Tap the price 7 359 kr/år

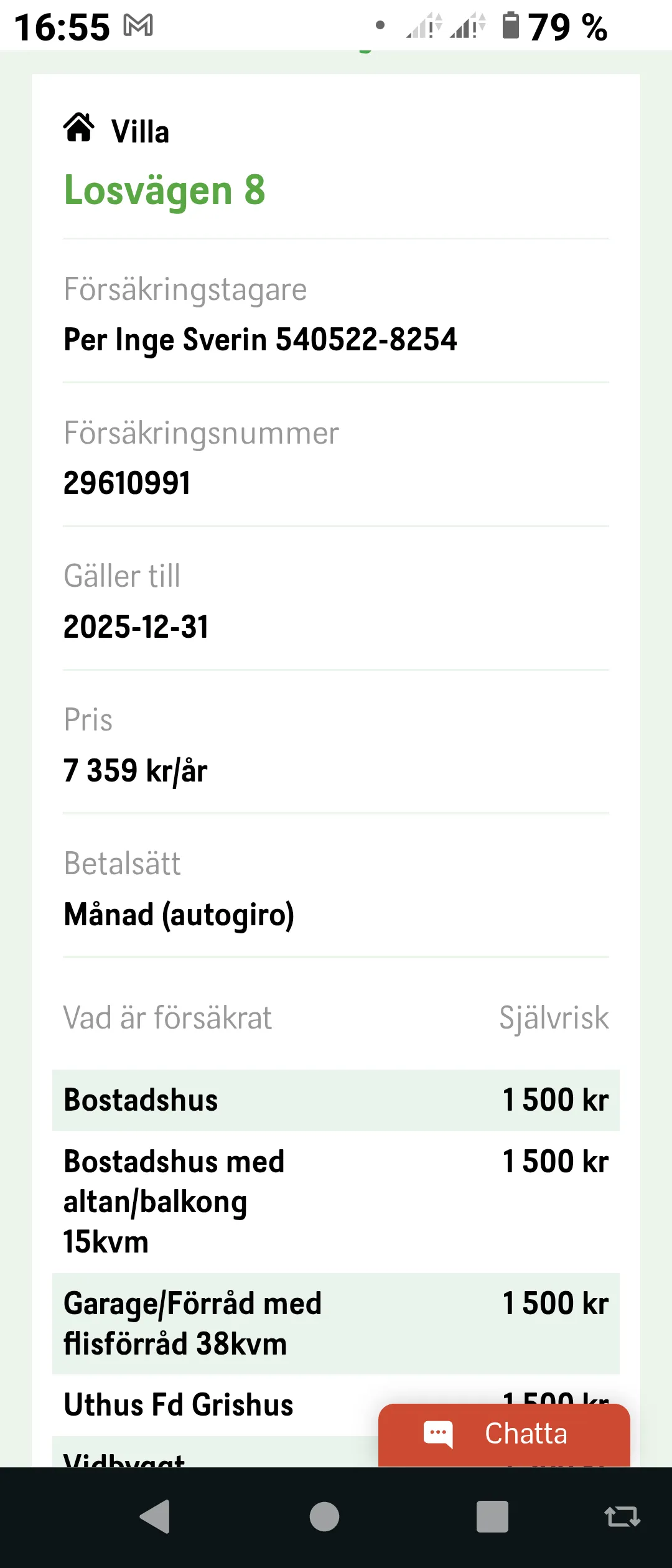[x=136, y=770]
